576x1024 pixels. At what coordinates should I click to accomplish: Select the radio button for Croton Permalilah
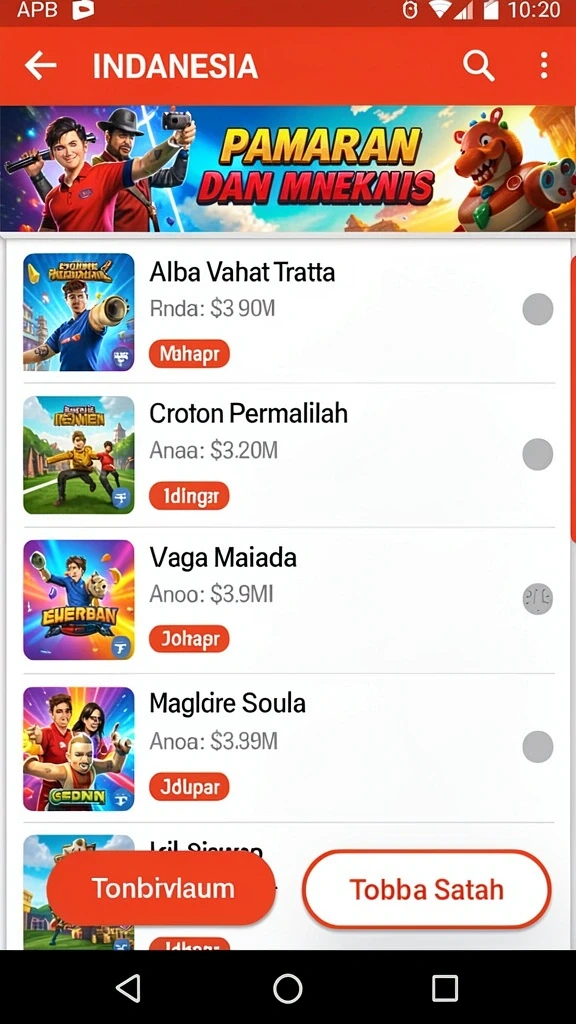[537, 454]
